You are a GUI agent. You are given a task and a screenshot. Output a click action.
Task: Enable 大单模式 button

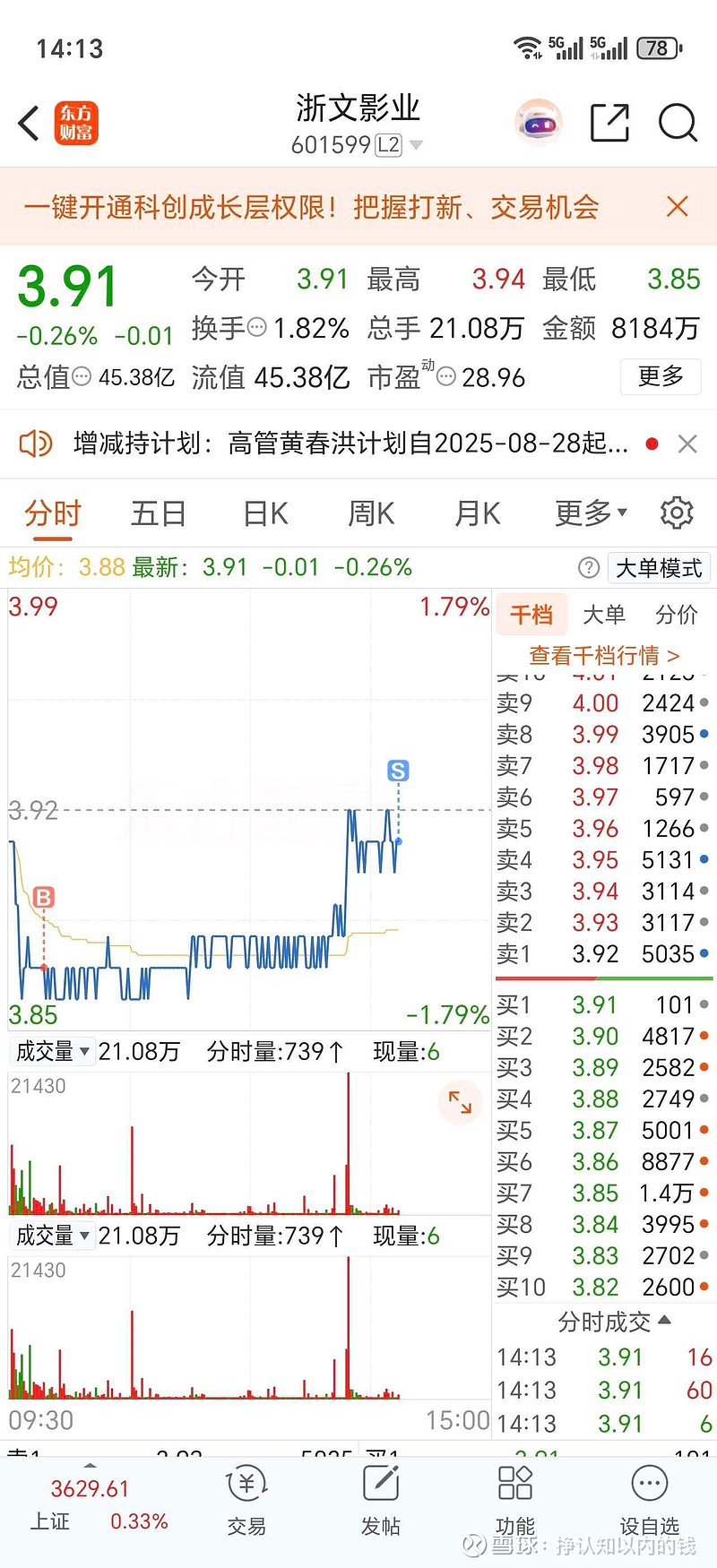[x=660, y=568]
